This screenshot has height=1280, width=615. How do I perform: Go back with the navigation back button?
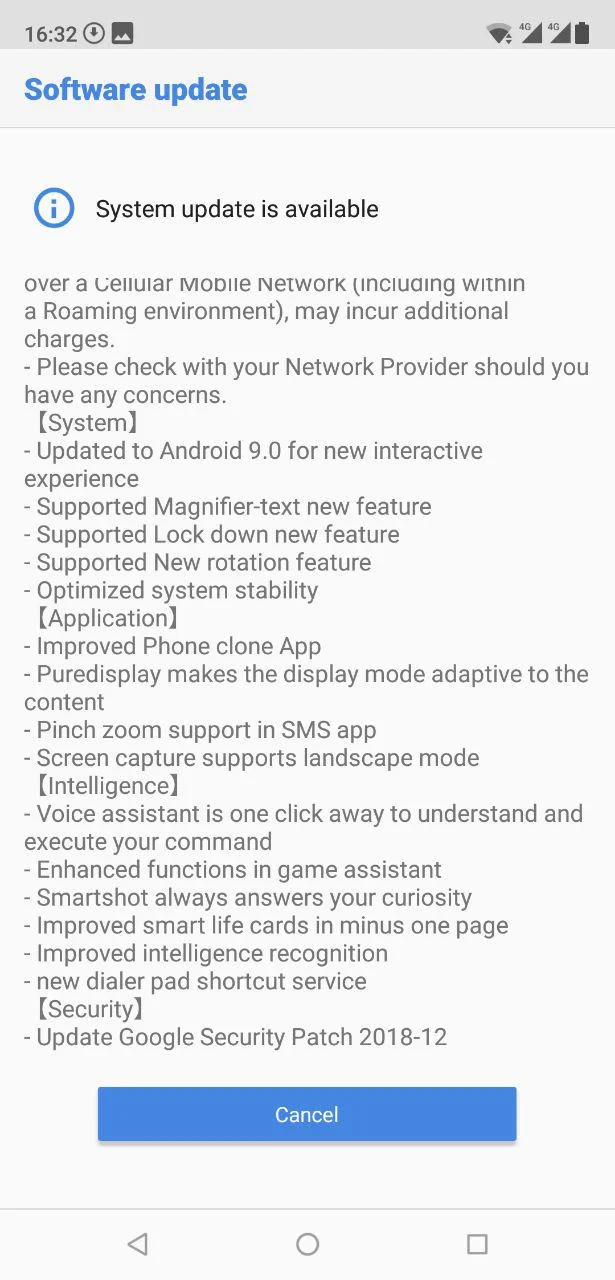(138, 1244)
